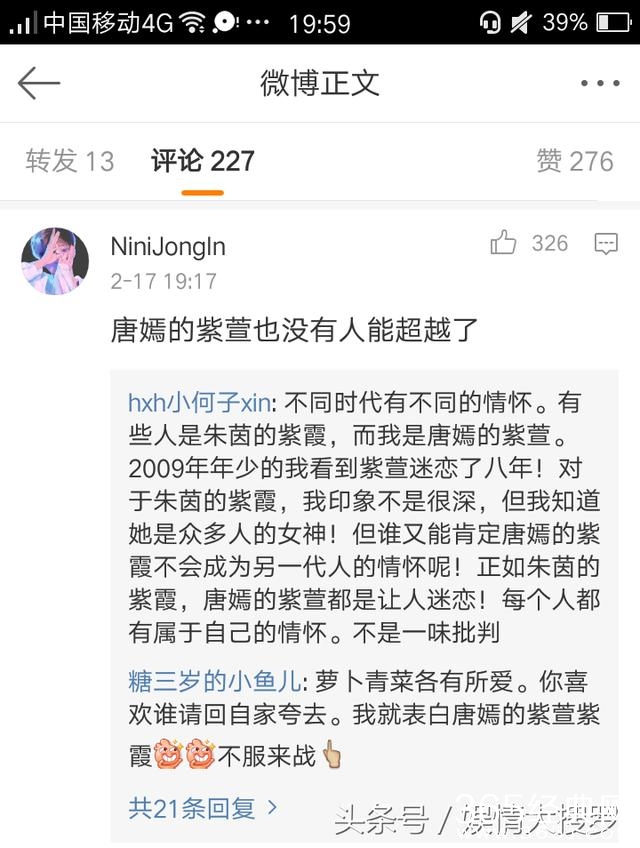Switch to the 赞 276 tab

pos(575,161)
